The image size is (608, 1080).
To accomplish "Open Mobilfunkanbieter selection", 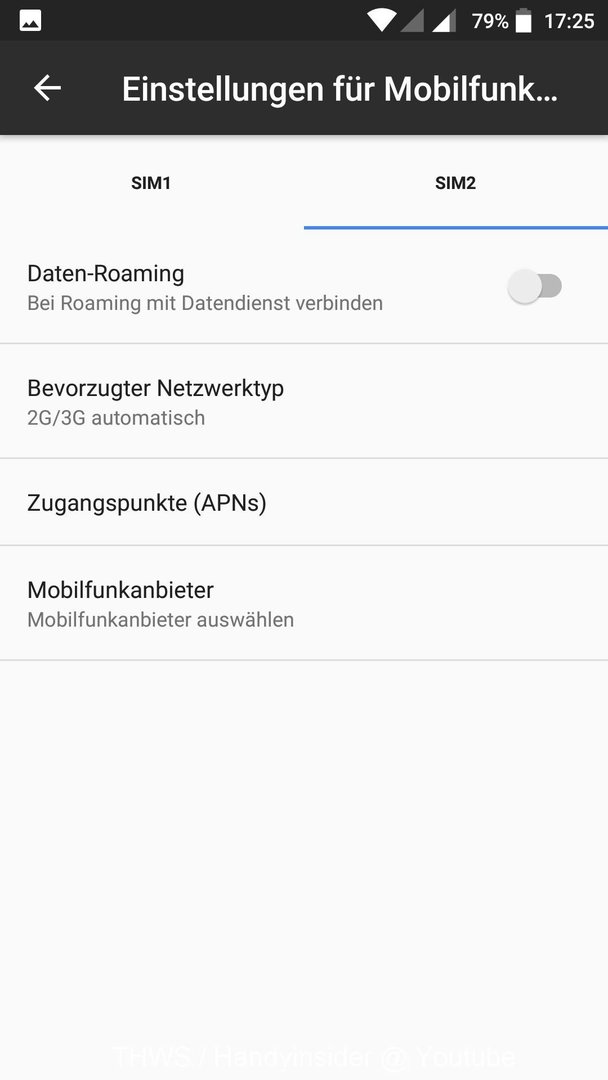I will (x=304, y=603).
